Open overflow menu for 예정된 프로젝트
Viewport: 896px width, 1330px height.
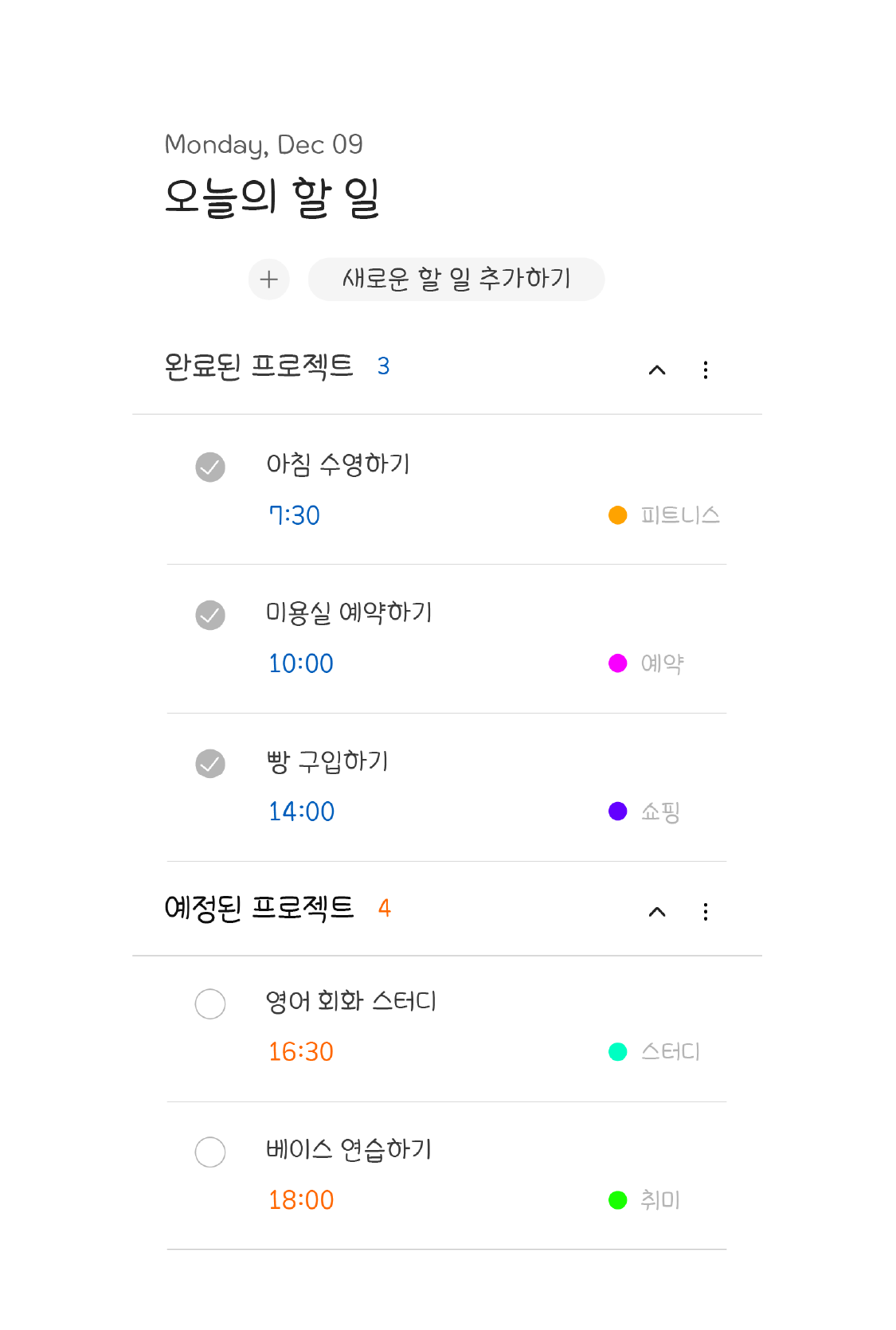[706, 912]
